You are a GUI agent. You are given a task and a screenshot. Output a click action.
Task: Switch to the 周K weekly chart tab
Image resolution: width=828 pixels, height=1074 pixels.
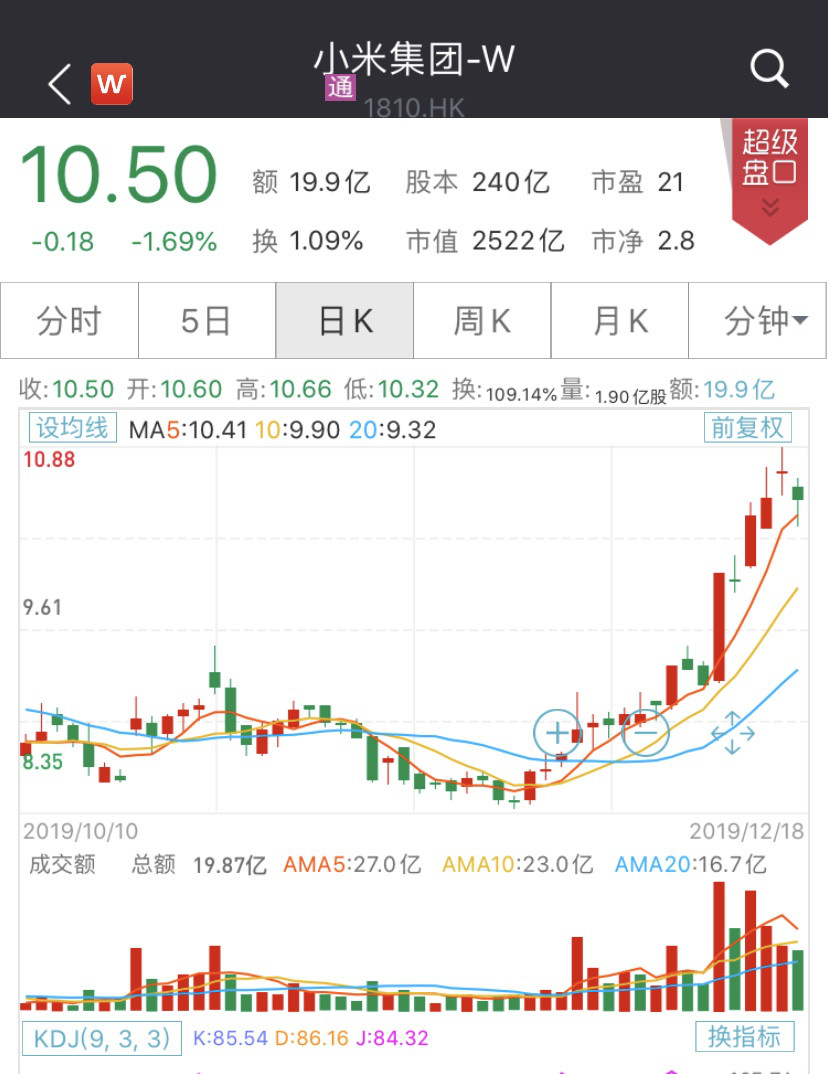(482, 320)
